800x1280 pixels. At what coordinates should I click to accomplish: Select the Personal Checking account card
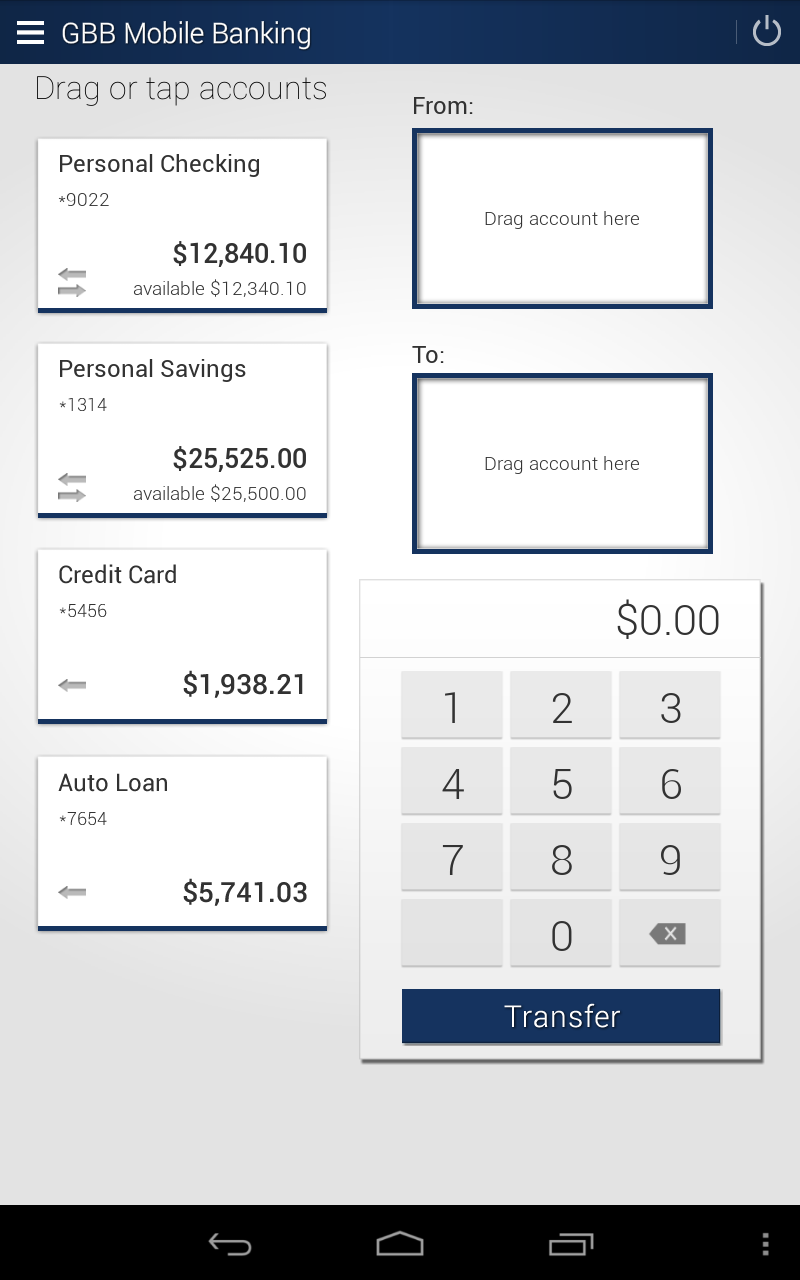tap(182, 225)
